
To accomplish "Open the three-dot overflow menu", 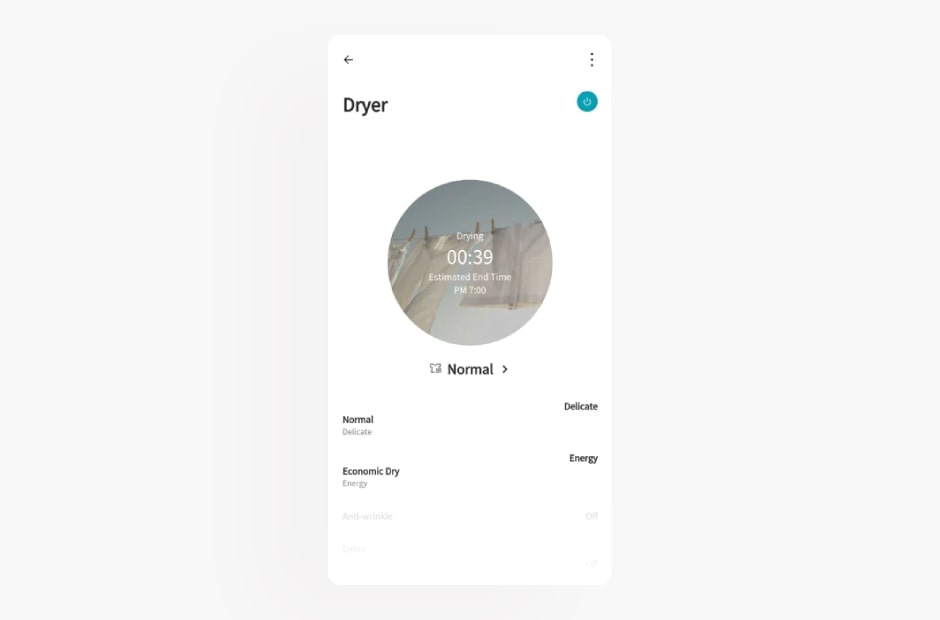I will [591, 60].
